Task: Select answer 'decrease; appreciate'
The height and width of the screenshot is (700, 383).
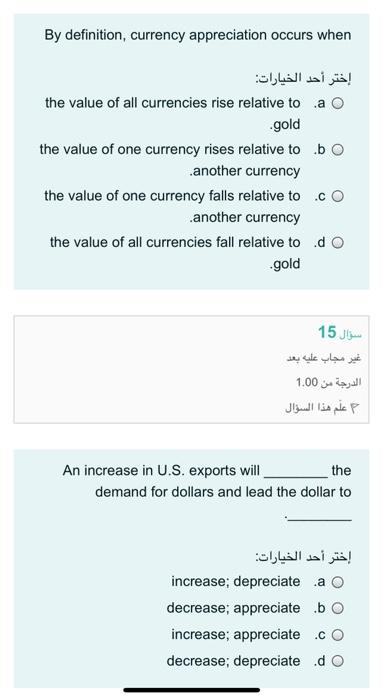Action: pos(339,608)
